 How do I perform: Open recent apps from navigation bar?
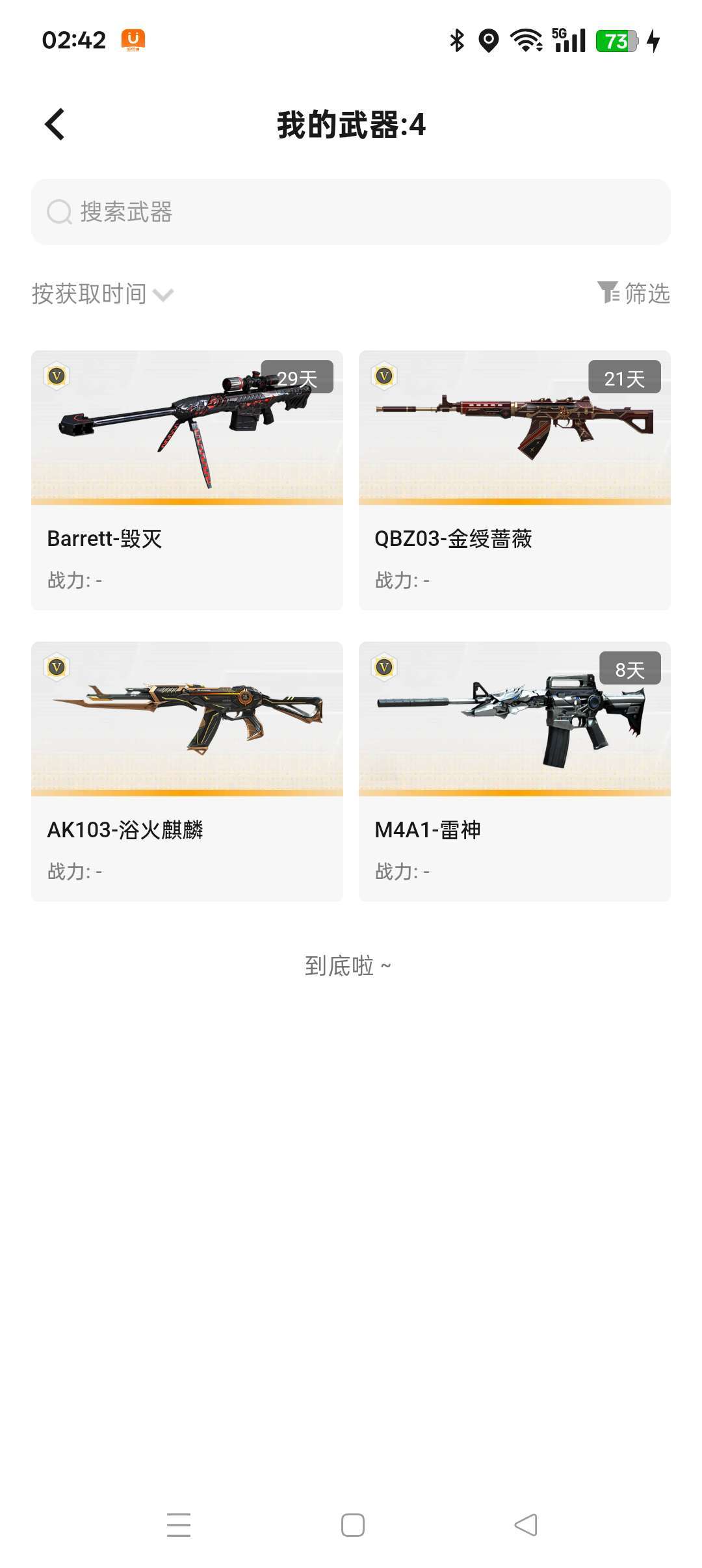click(x=179, y=1525)
